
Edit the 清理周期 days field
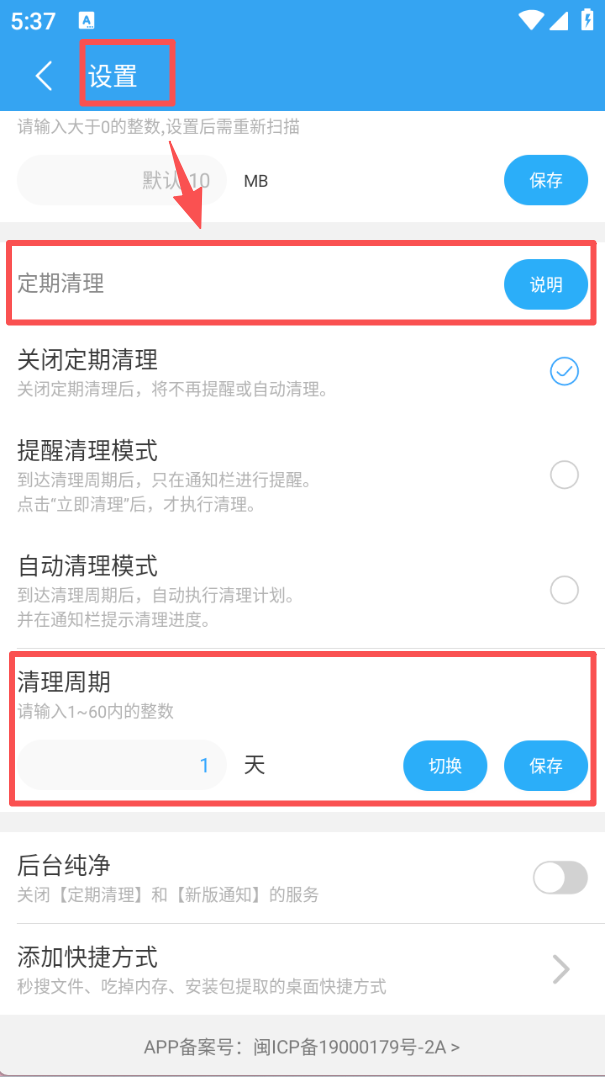pos(122,766)
